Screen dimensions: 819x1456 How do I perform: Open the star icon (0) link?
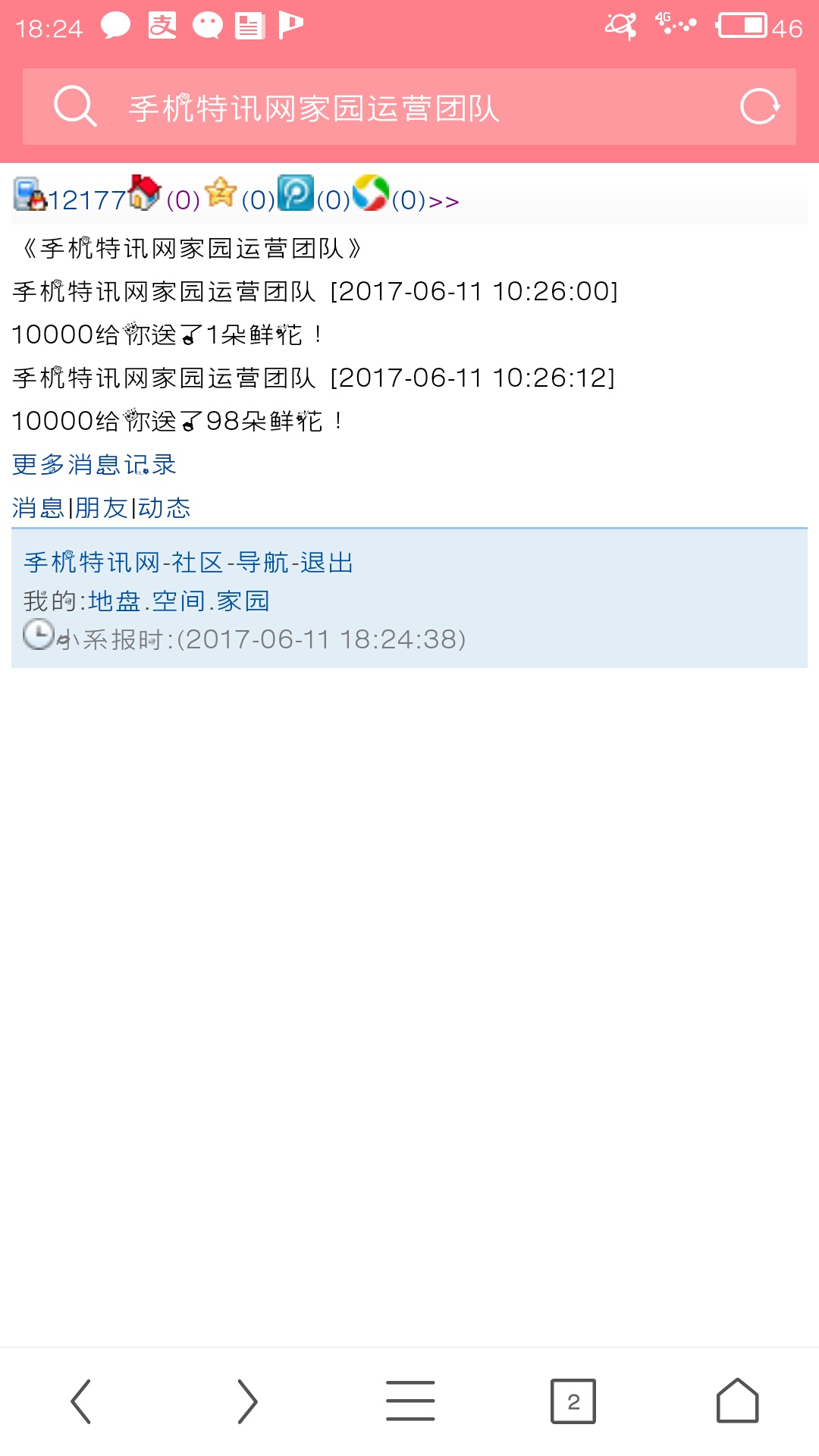pyautogui.click(x=240, y=196)
